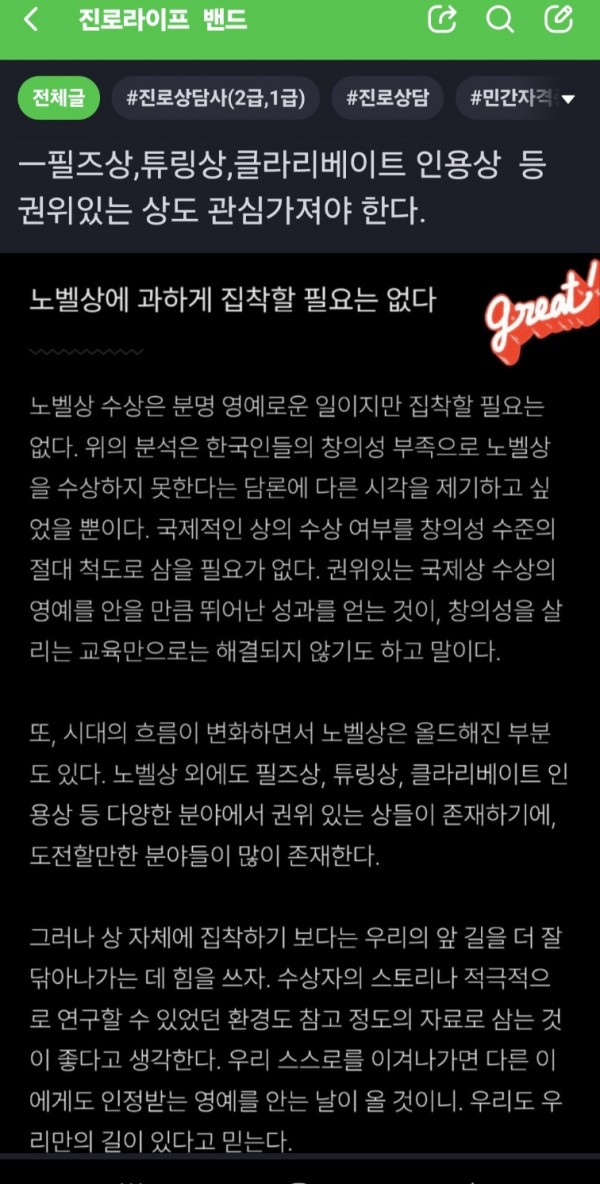Write a new post with the compose icon
This screenshot has width=600, height=1184.
557,19
